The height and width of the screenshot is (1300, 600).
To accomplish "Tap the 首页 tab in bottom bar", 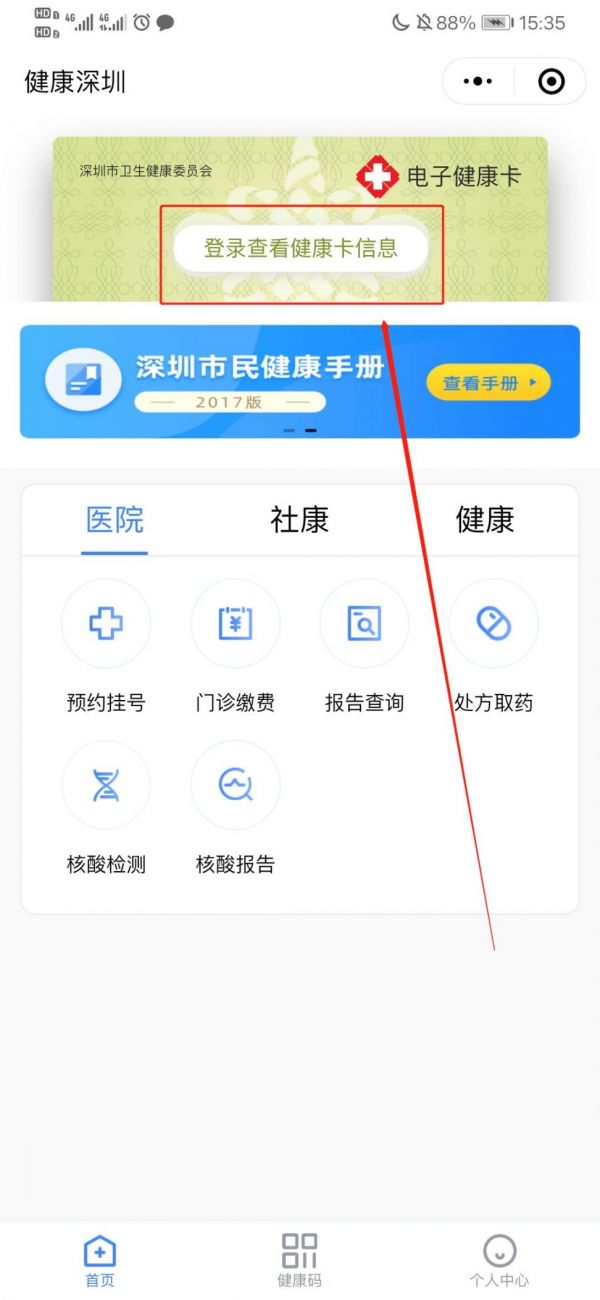I will [99, 1259].
